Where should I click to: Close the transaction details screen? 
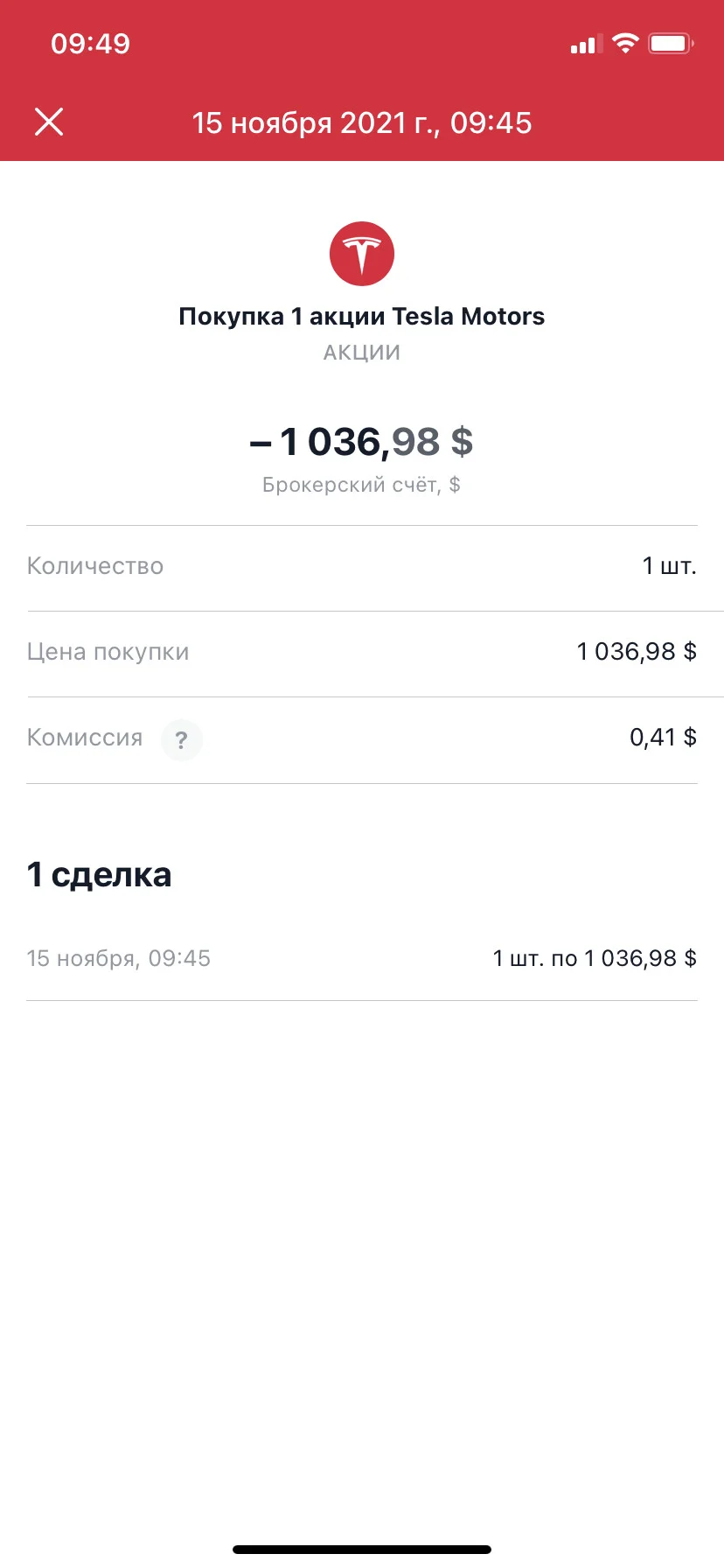49,122
